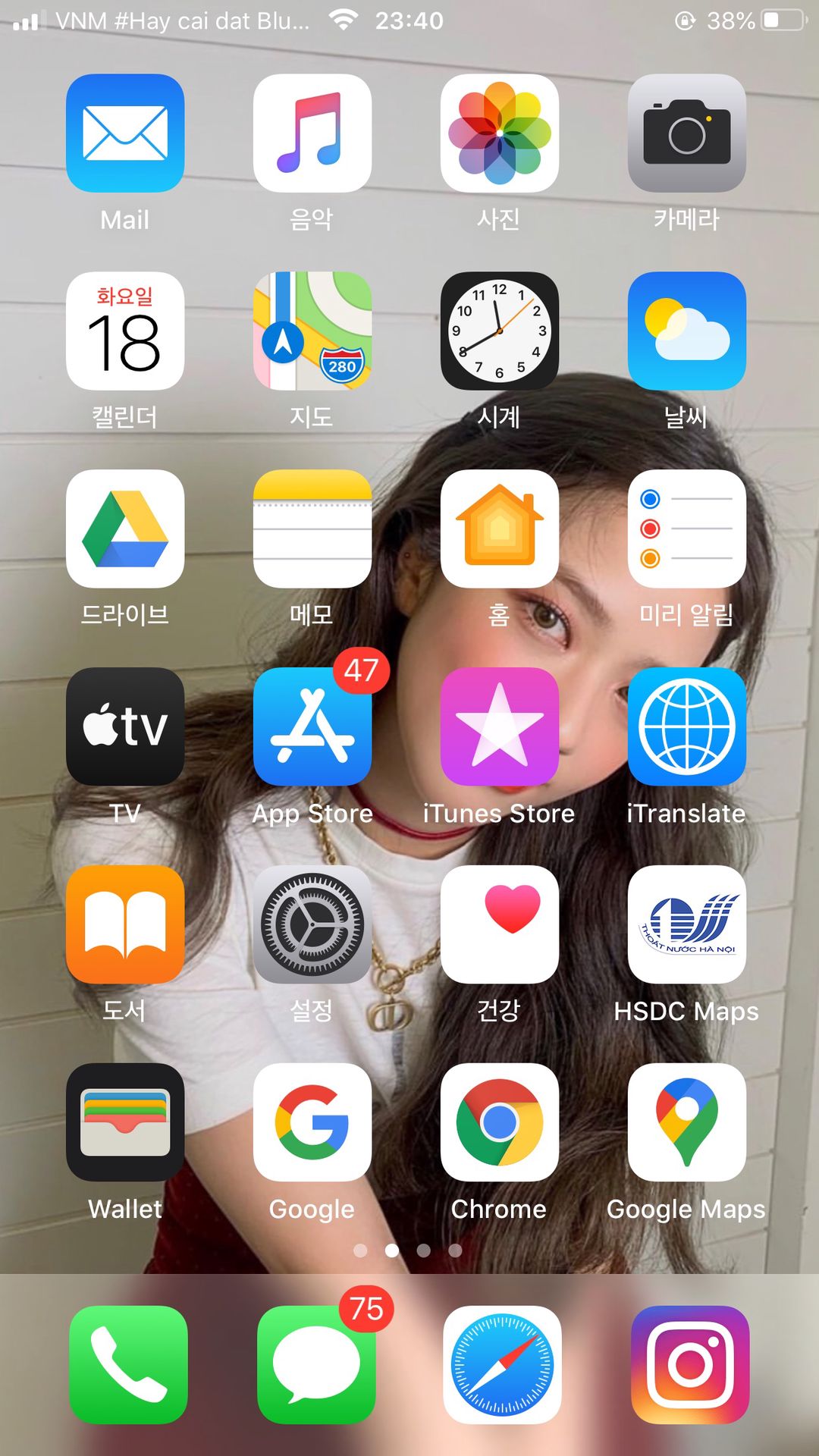Open Google Drive (드라이브)

pyautogui.click(x=125, y=529)
